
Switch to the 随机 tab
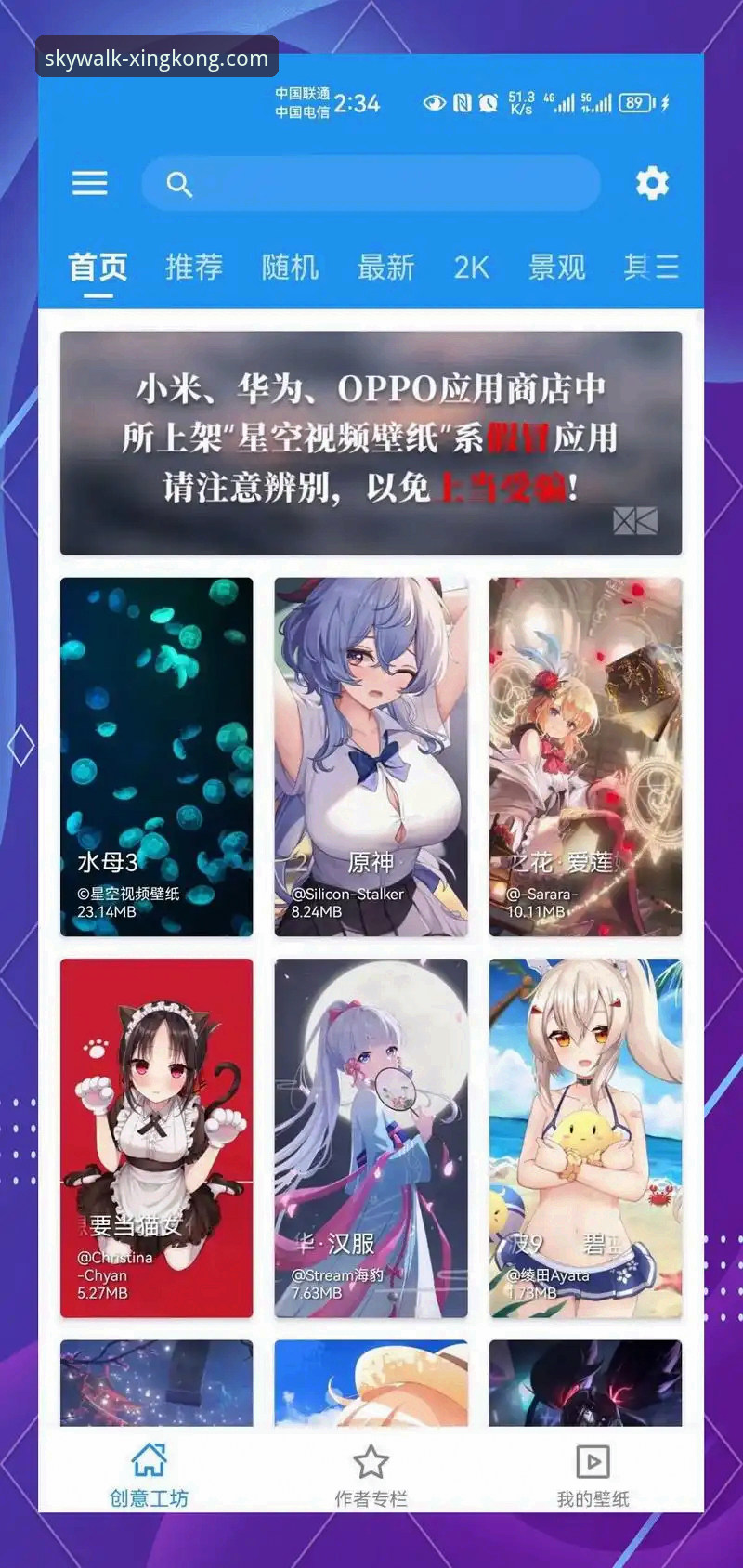(x=290, y=268)
